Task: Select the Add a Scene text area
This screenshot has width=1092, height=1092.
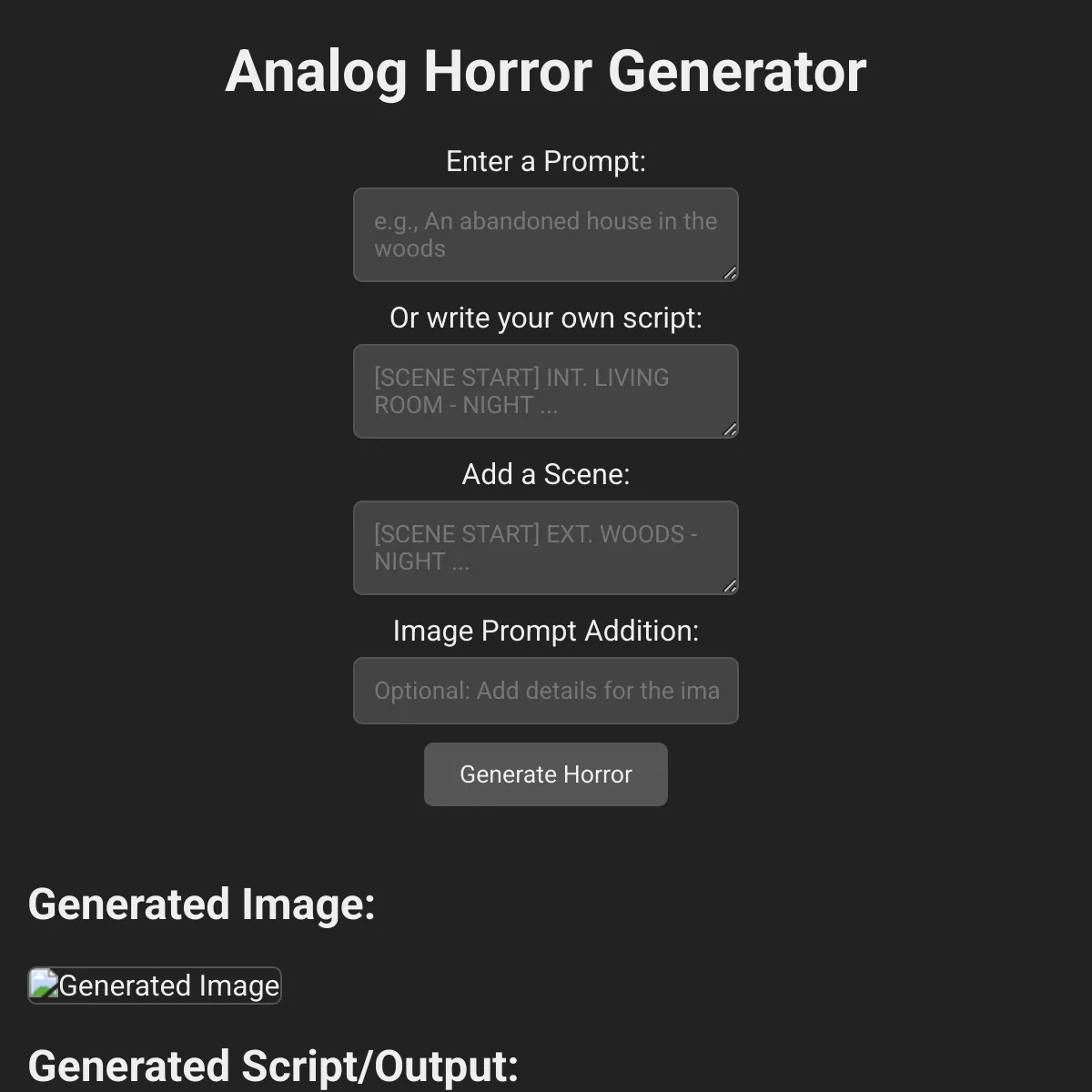Action: pyautogui.click(x=545, y=548)
